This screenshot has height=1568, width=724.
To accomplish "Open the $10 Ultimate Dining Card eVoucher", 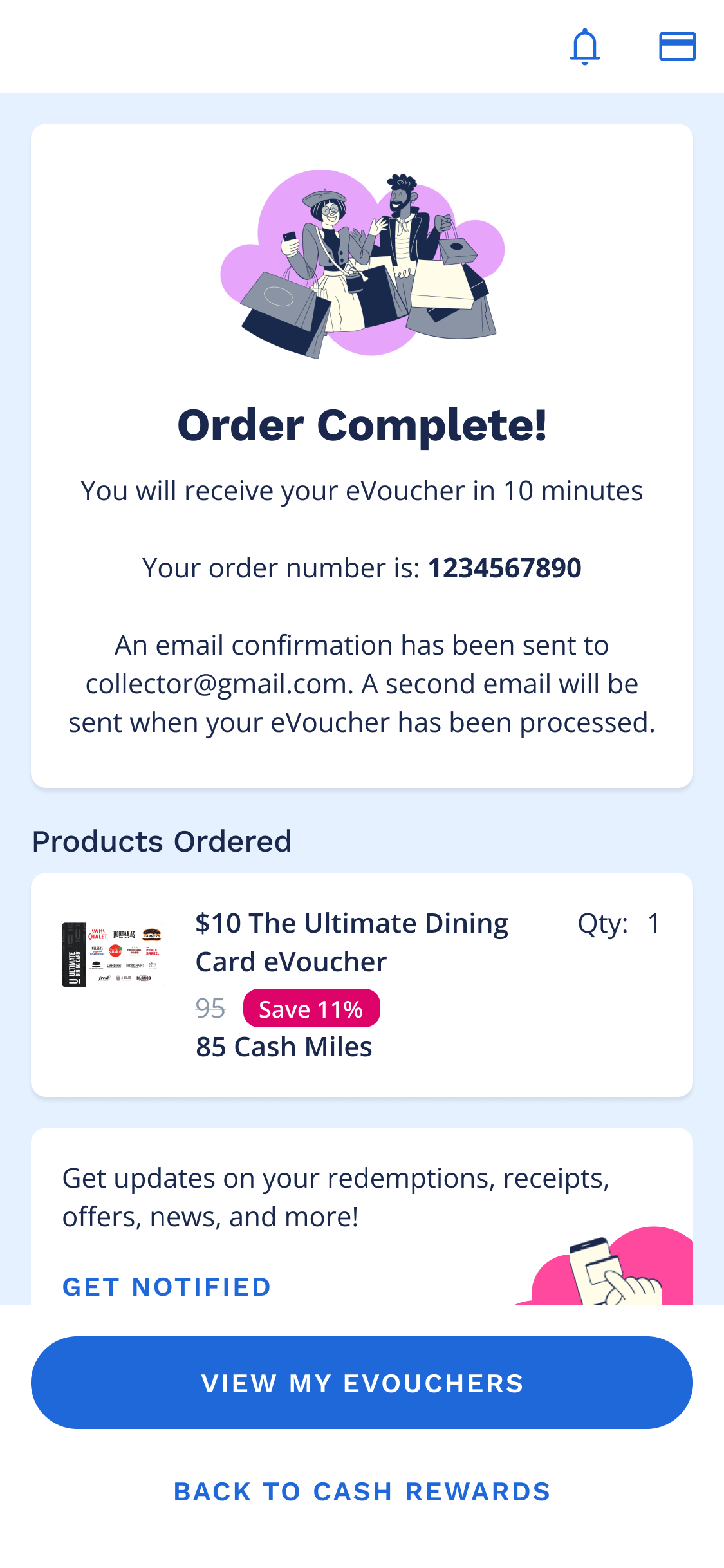I will tap(351, 942).
